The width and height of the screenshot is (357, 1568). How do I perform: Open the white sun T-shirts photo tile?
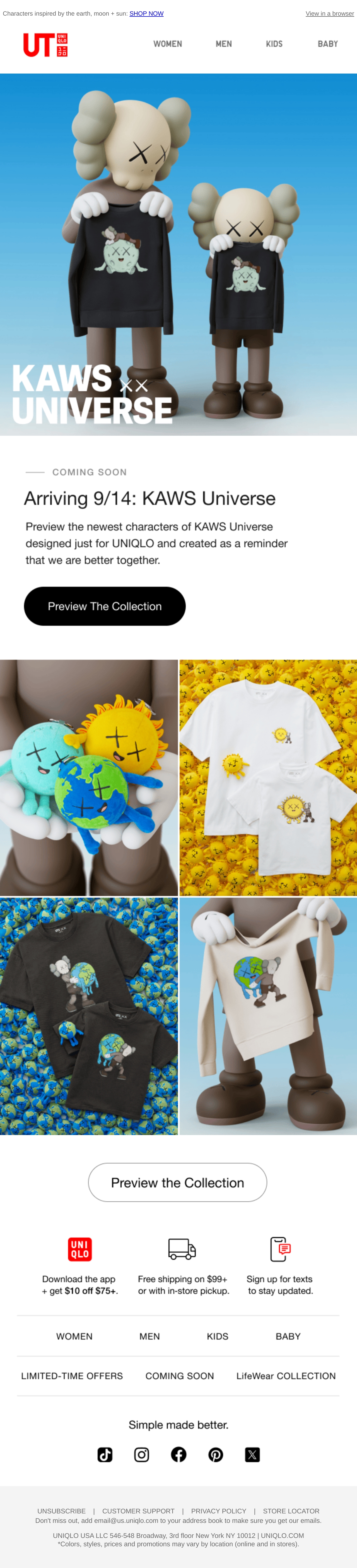click(268, 777)
